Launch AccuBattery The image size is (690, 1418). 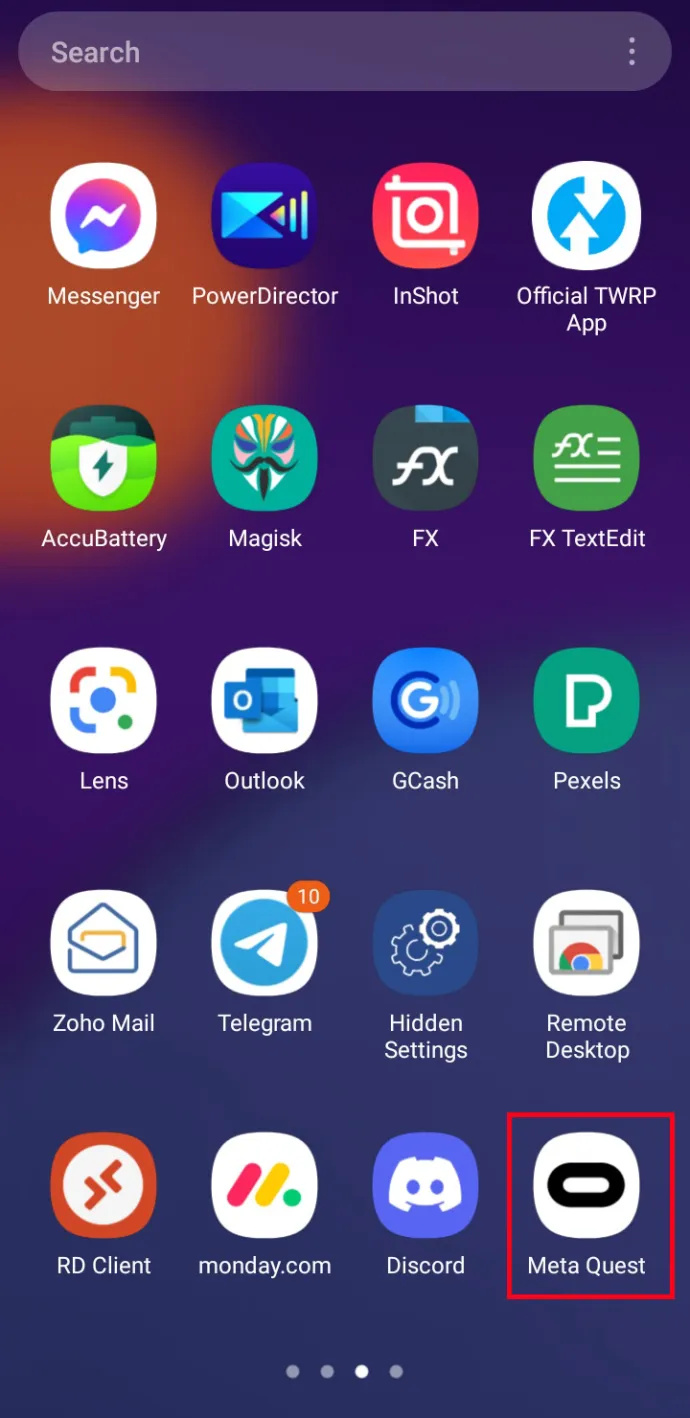pos(104,458)
